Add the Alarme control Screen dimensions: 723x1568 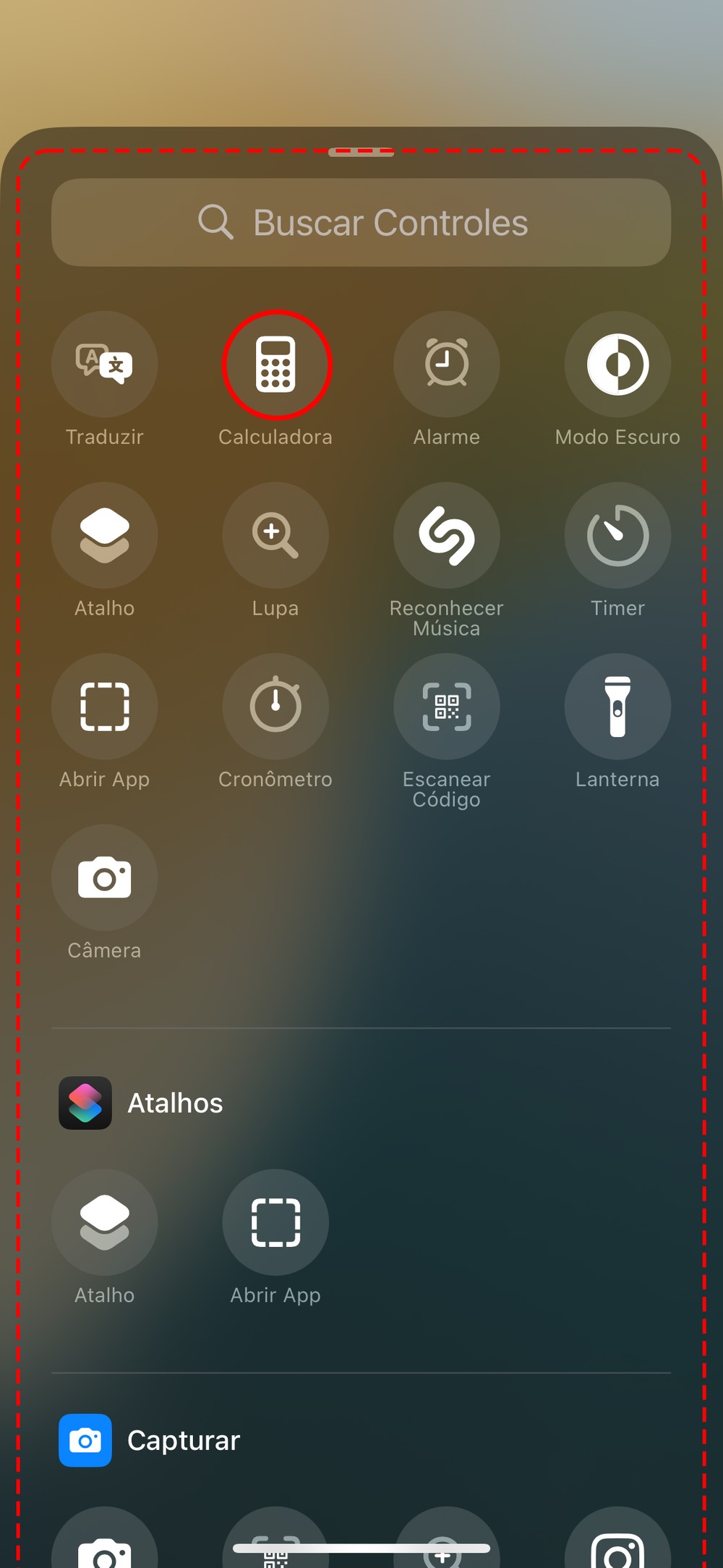pyautogui.click(x=447, y=365)
